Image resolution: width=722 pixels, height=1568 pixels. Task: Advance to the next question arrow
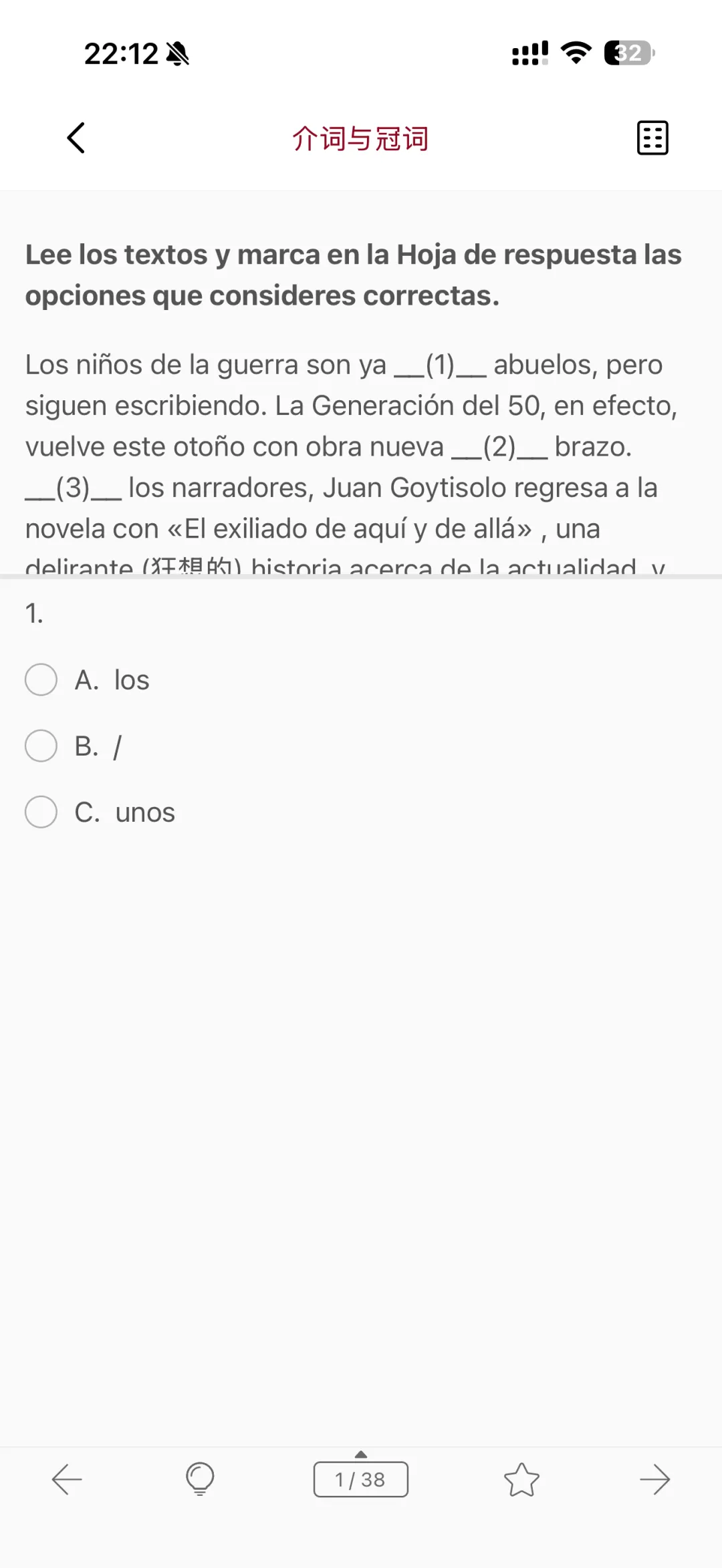point(654,1480)
